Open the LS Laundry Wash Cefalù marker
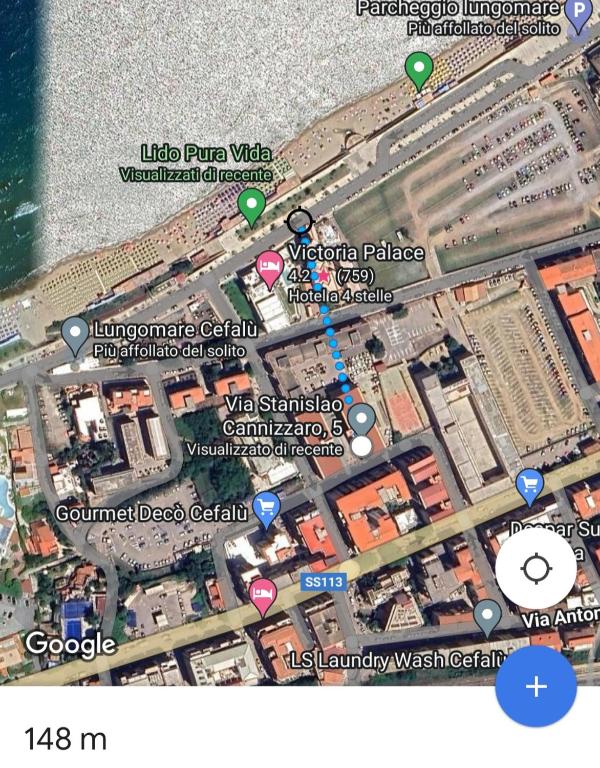 click(x=487, y=616)
